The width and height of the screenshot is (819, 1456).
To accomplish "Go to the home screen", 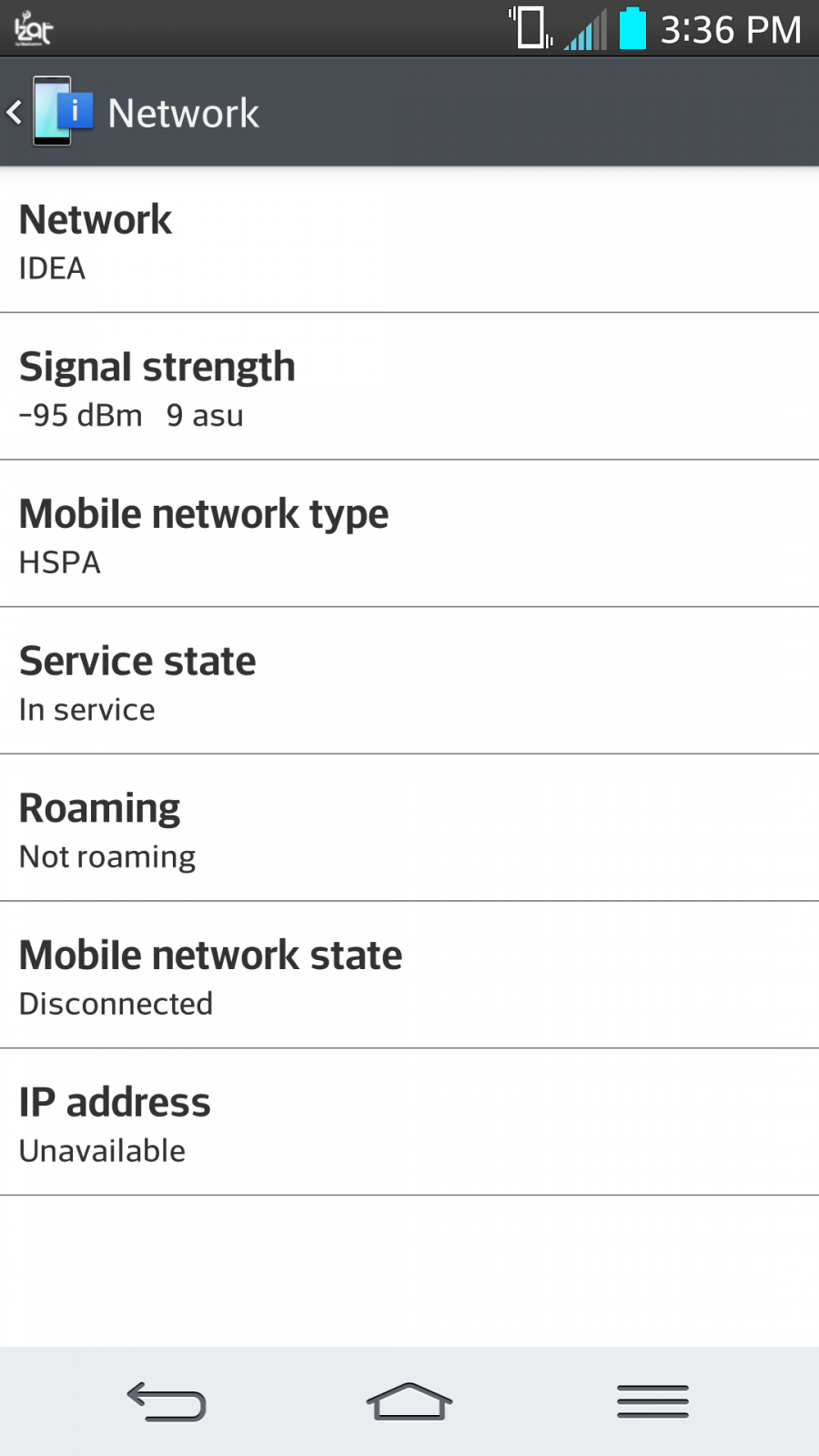I will pos(409,1401).
